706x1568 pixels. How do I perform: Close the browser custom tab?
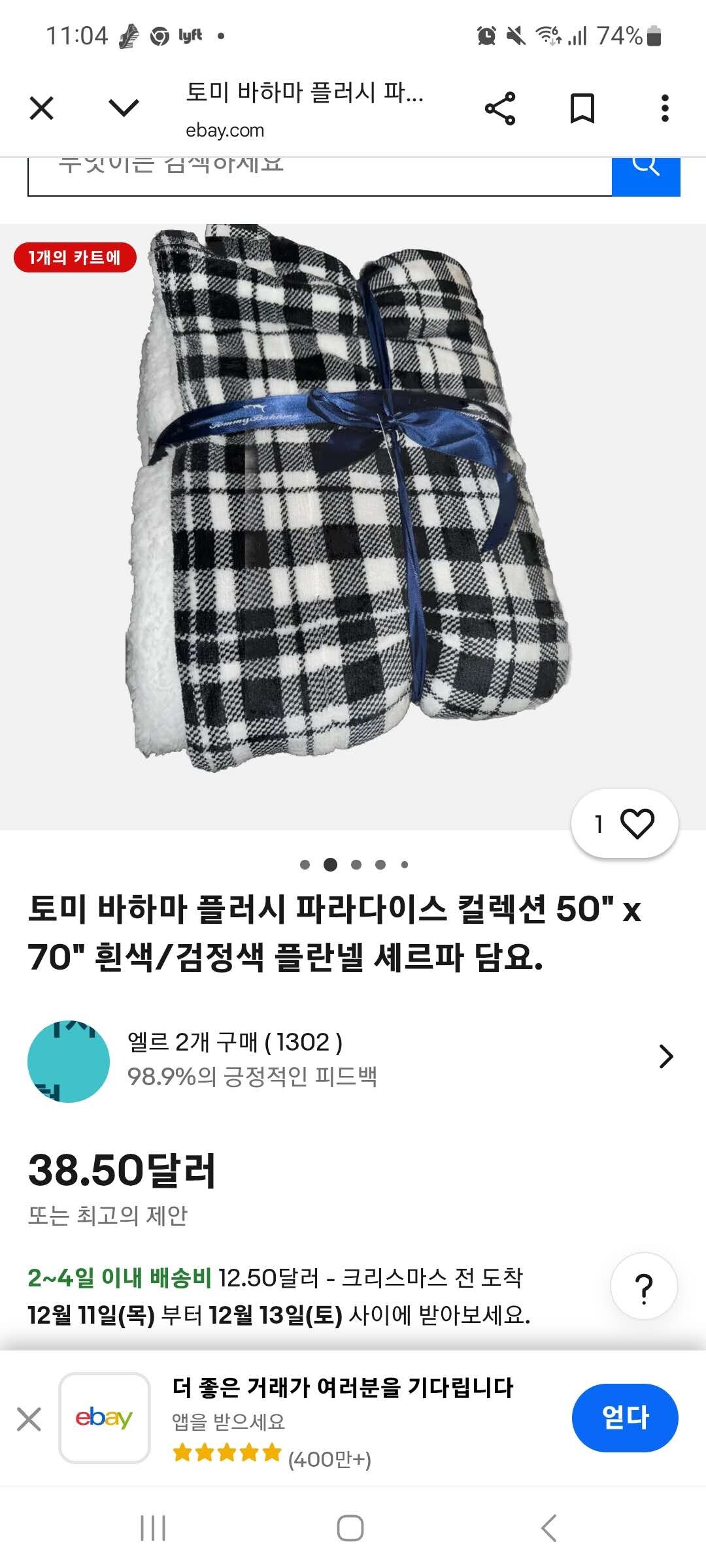(x=42, y=108)
